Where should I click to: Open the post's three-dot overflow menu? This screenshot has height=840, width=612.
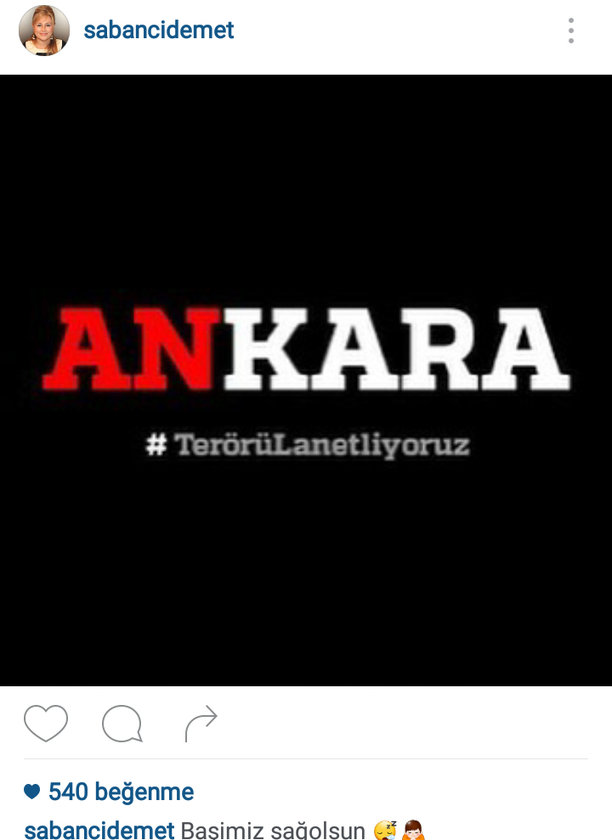[571, 31]
